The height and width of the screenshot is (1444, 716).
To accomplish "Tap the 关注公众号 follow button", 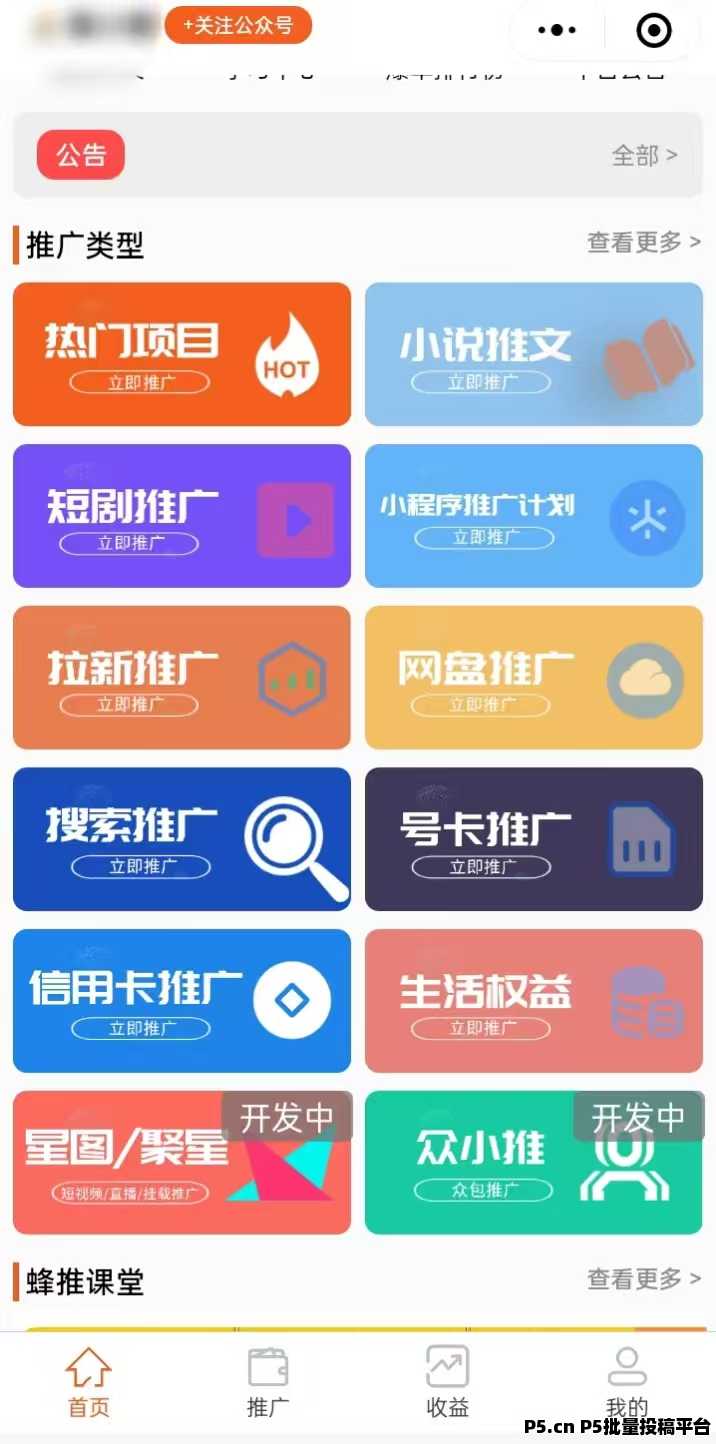I will click(238, 25).
